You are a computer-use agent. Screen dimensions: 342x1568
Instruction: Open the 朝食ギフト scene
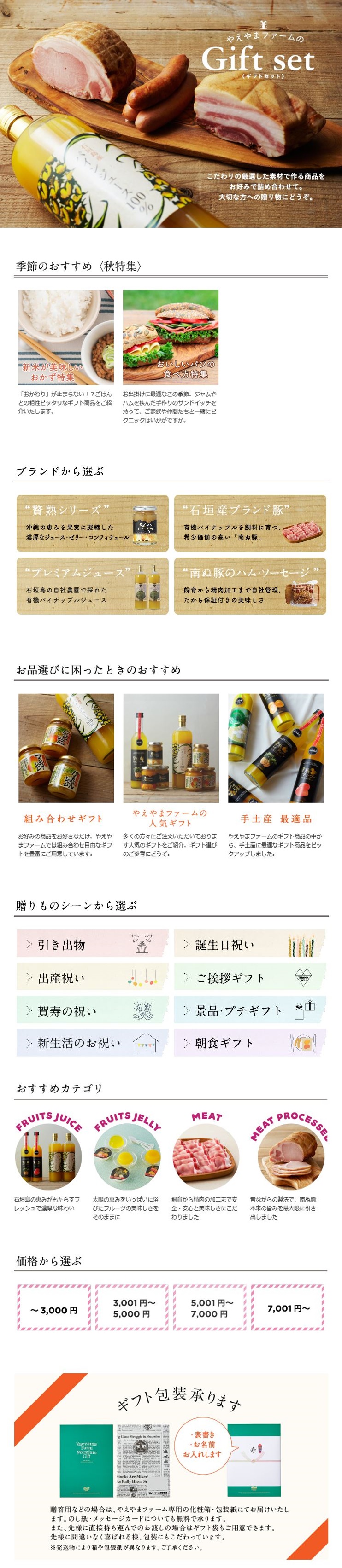click(250, 1043)
